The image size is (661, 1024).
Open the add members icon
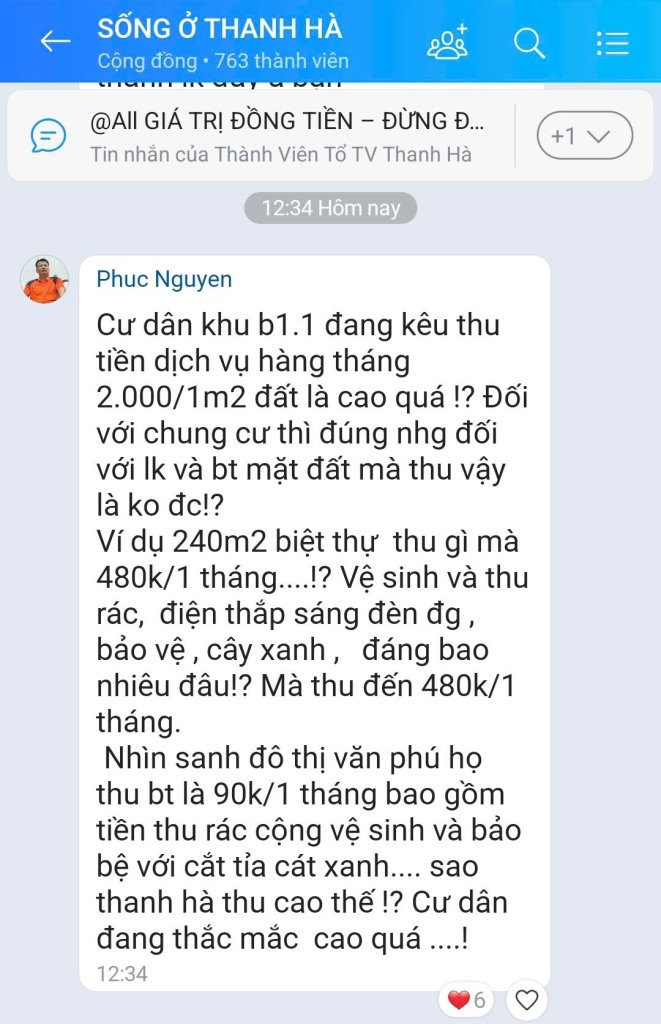point(448,43)
